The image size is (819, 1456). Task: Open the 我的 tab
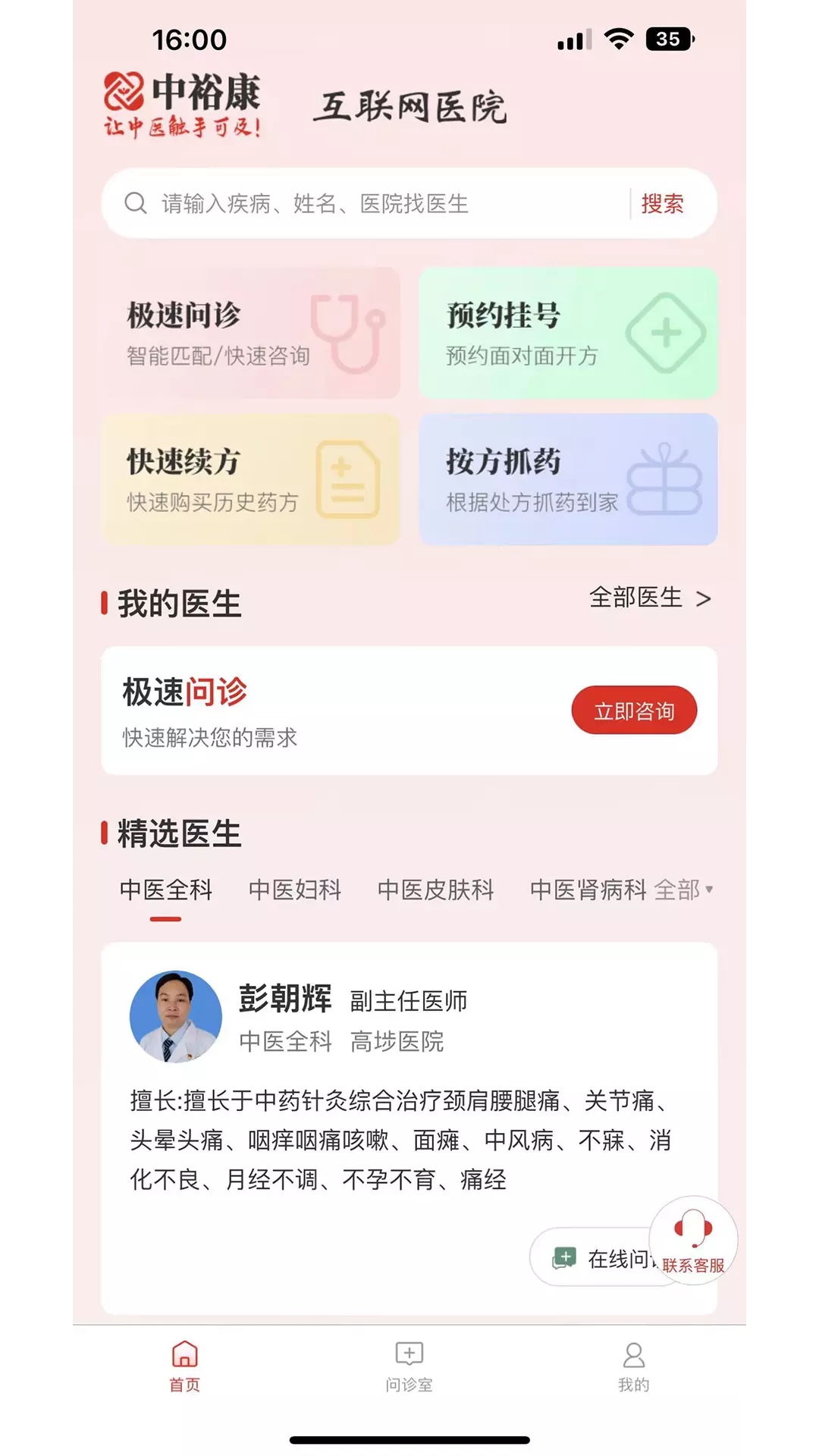(x=634, y=1367)
